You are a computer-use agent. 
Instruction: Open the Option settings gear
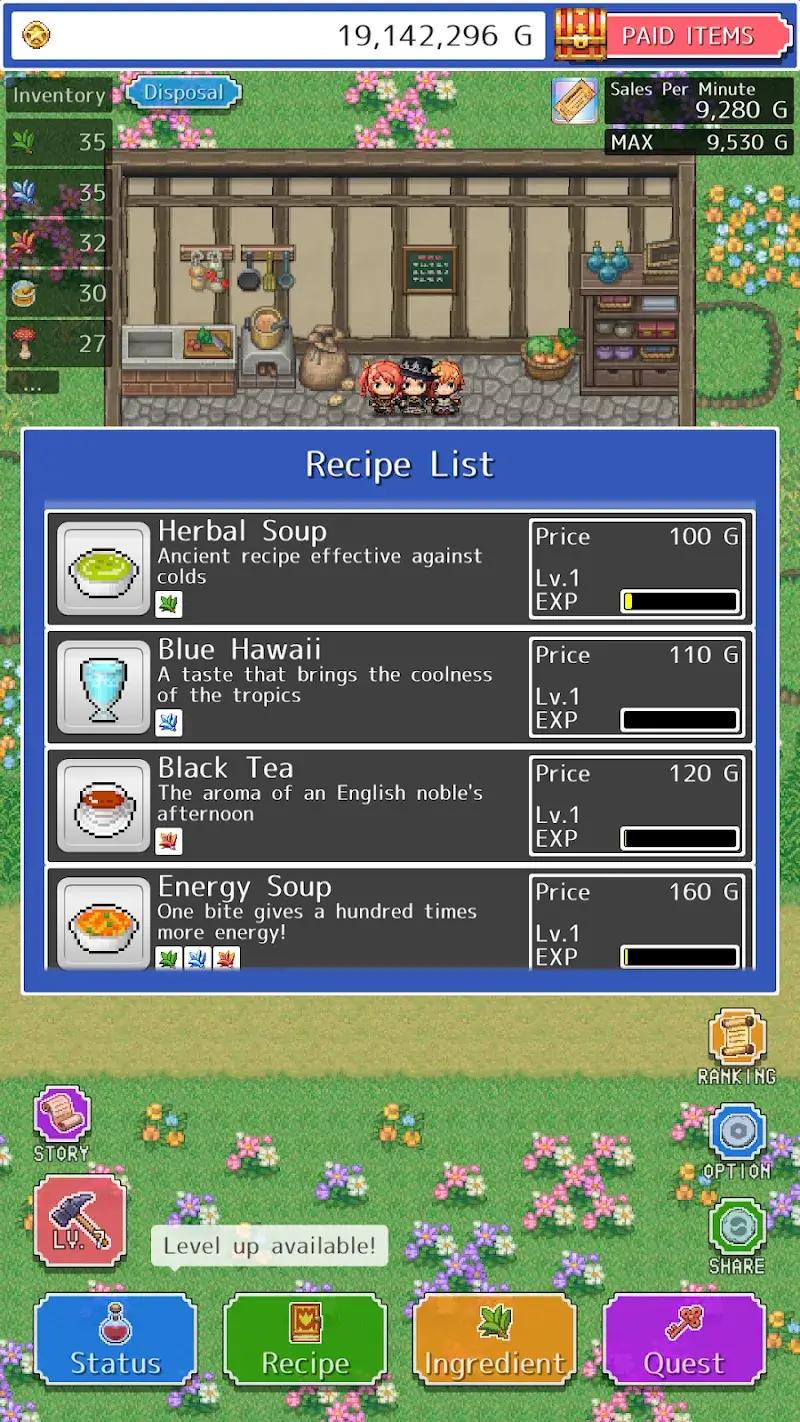737,1134
